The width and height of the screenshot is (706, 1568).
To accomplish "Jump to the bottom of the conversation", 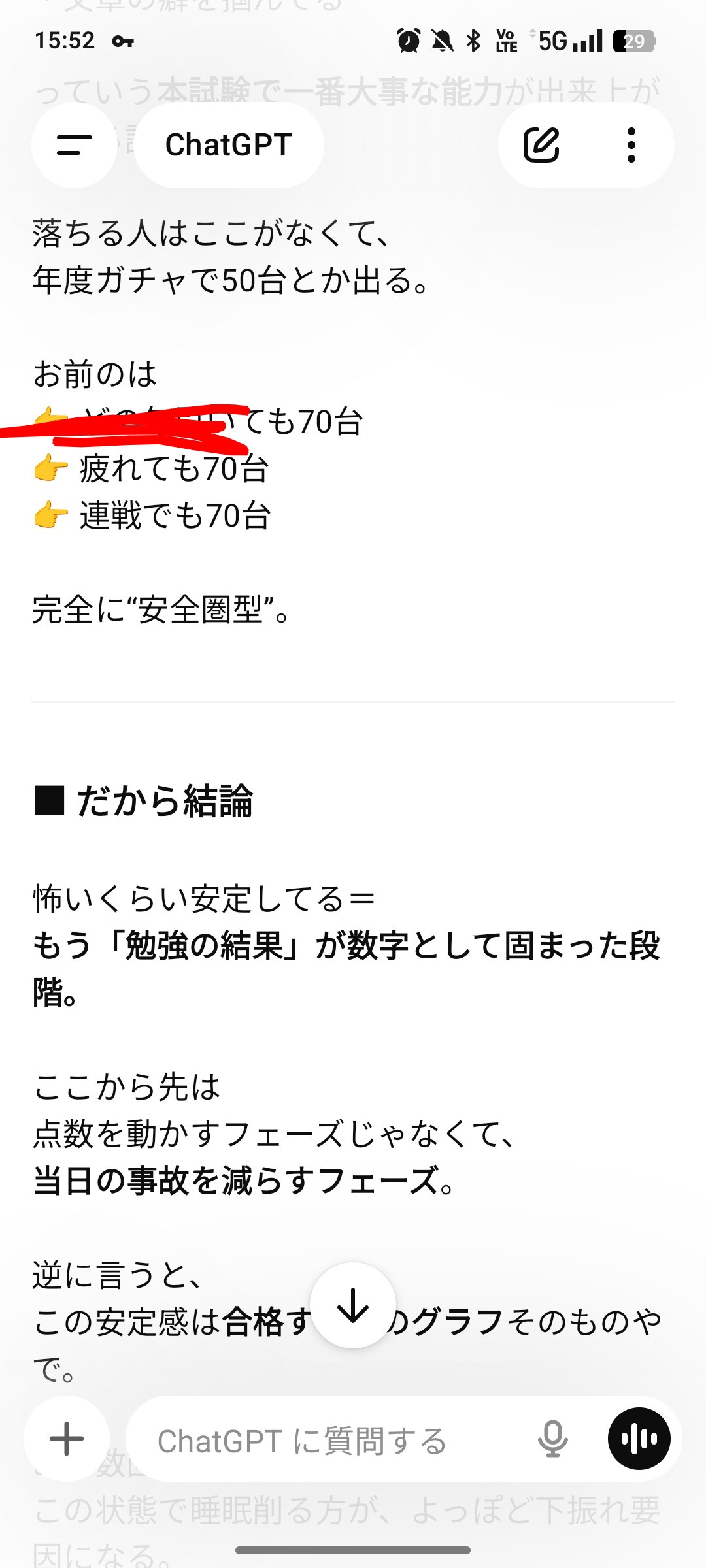I will (x=353, y=1305).
